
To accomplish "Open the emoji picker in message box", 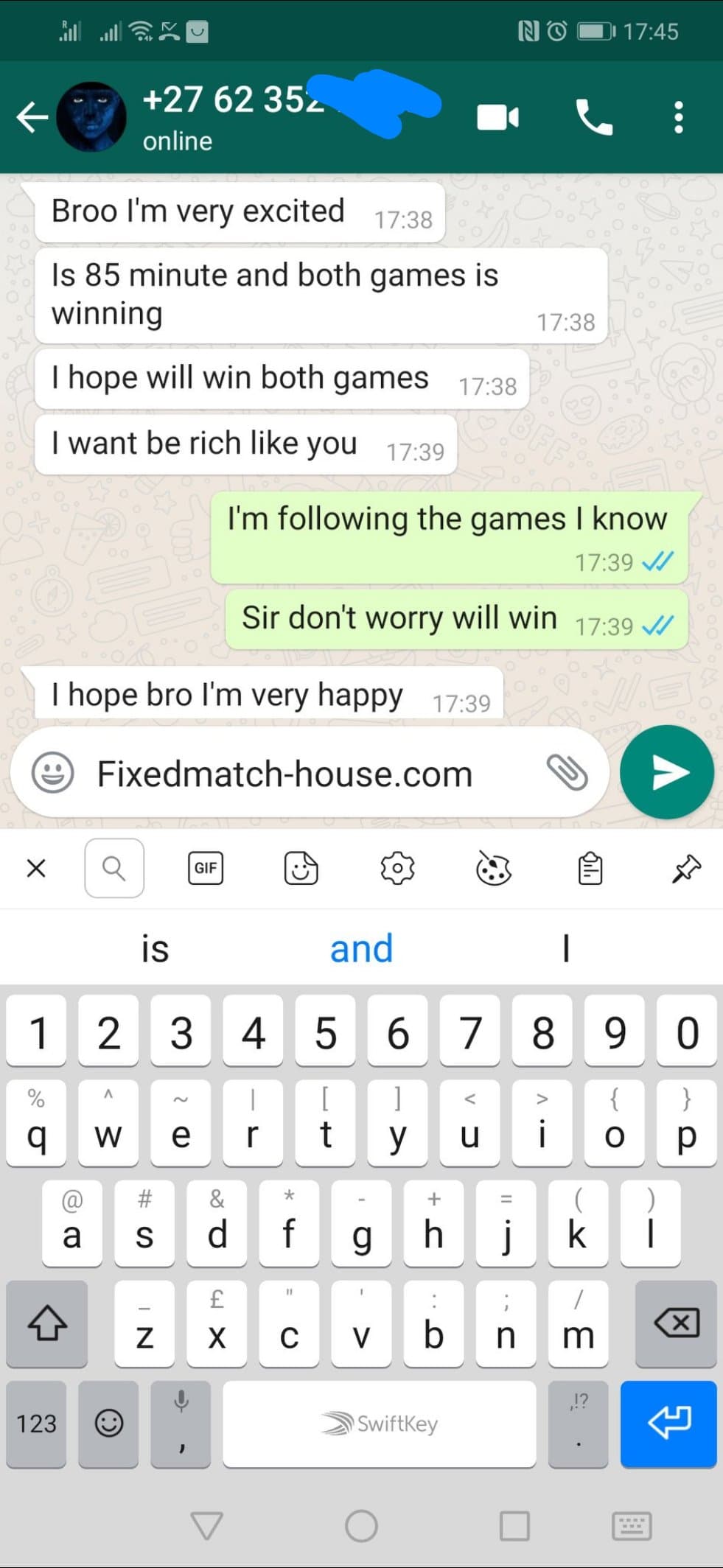I will point(52,773).
